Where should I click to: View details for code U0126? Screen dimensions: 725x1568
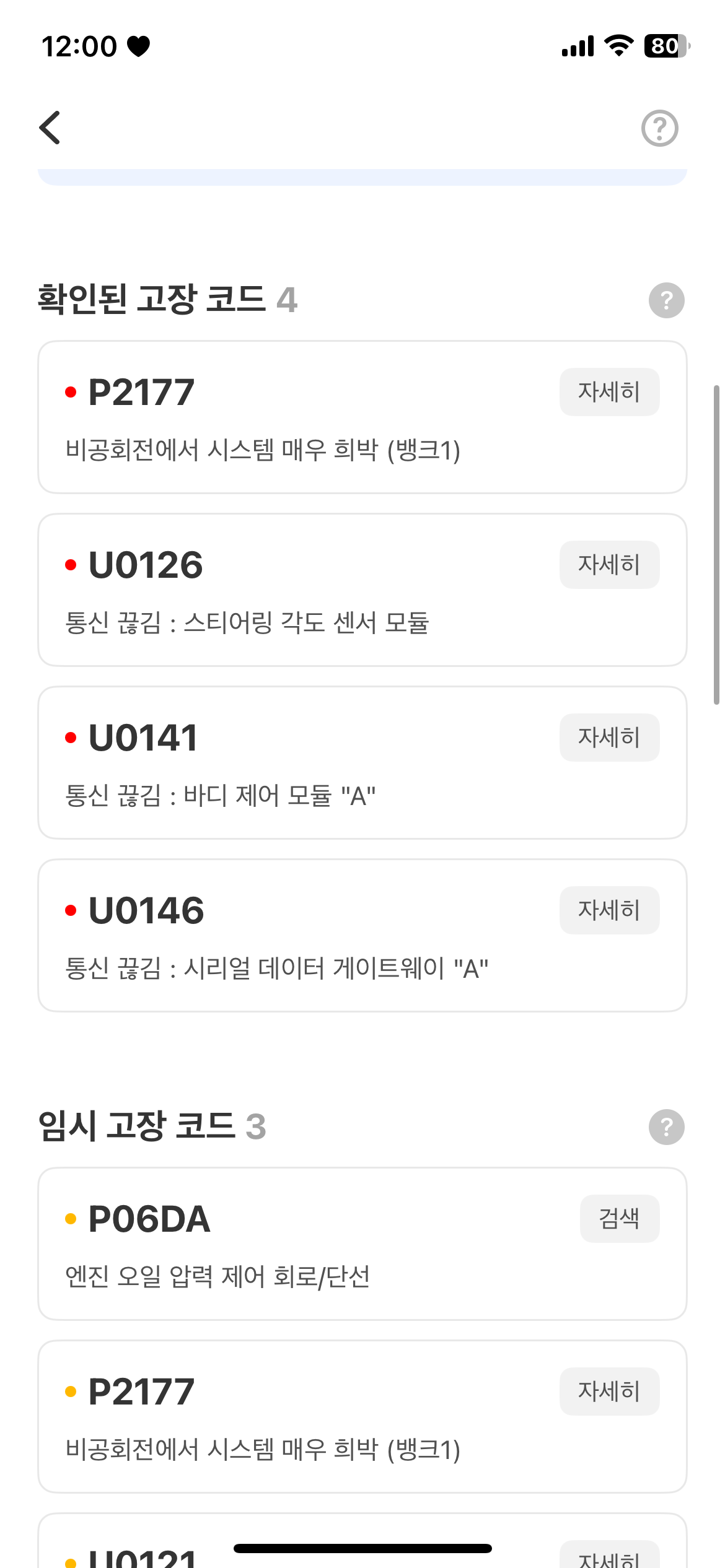tap(609, 565)
